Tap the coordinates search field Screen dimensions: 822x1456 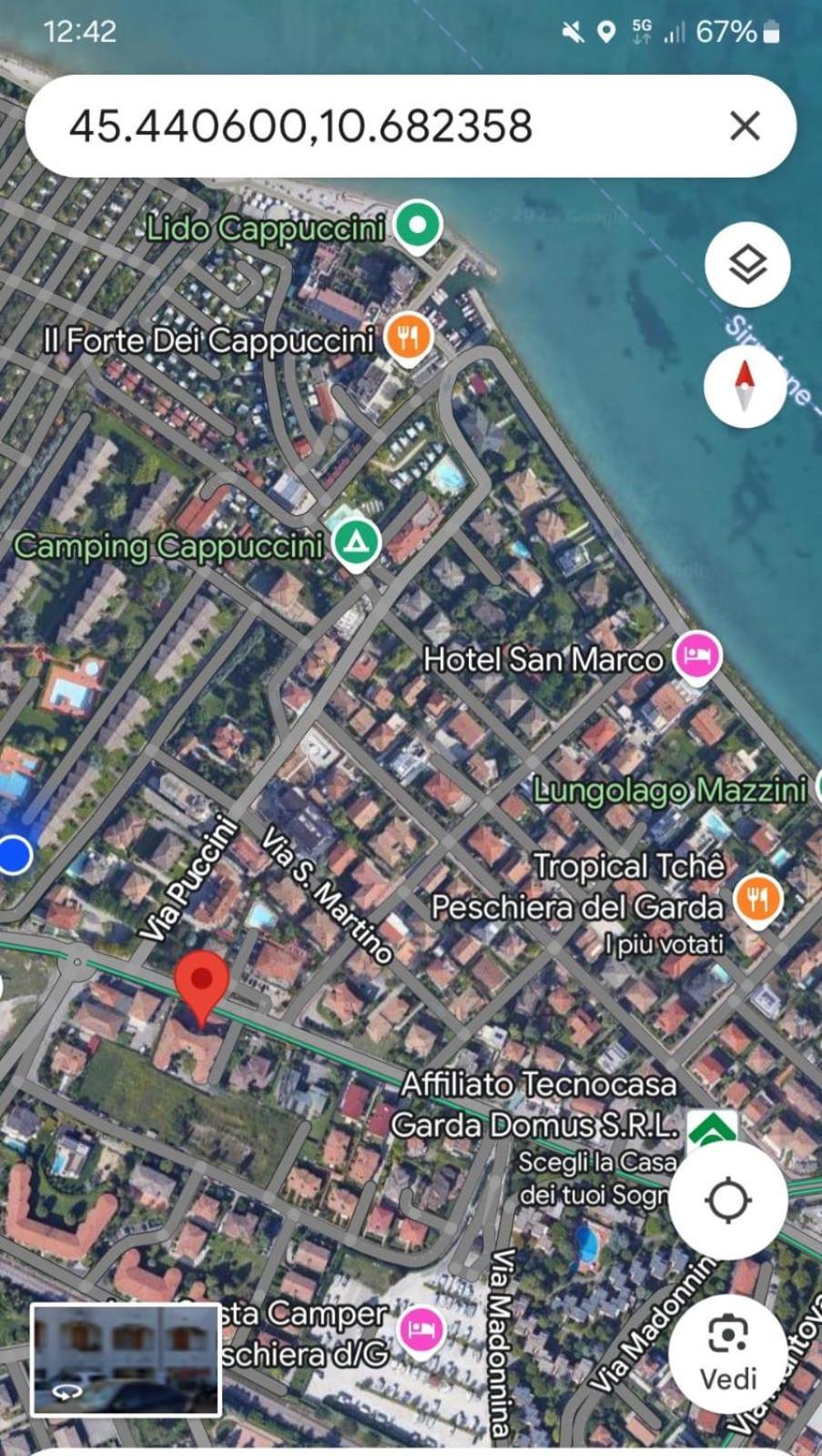(364, 127)
